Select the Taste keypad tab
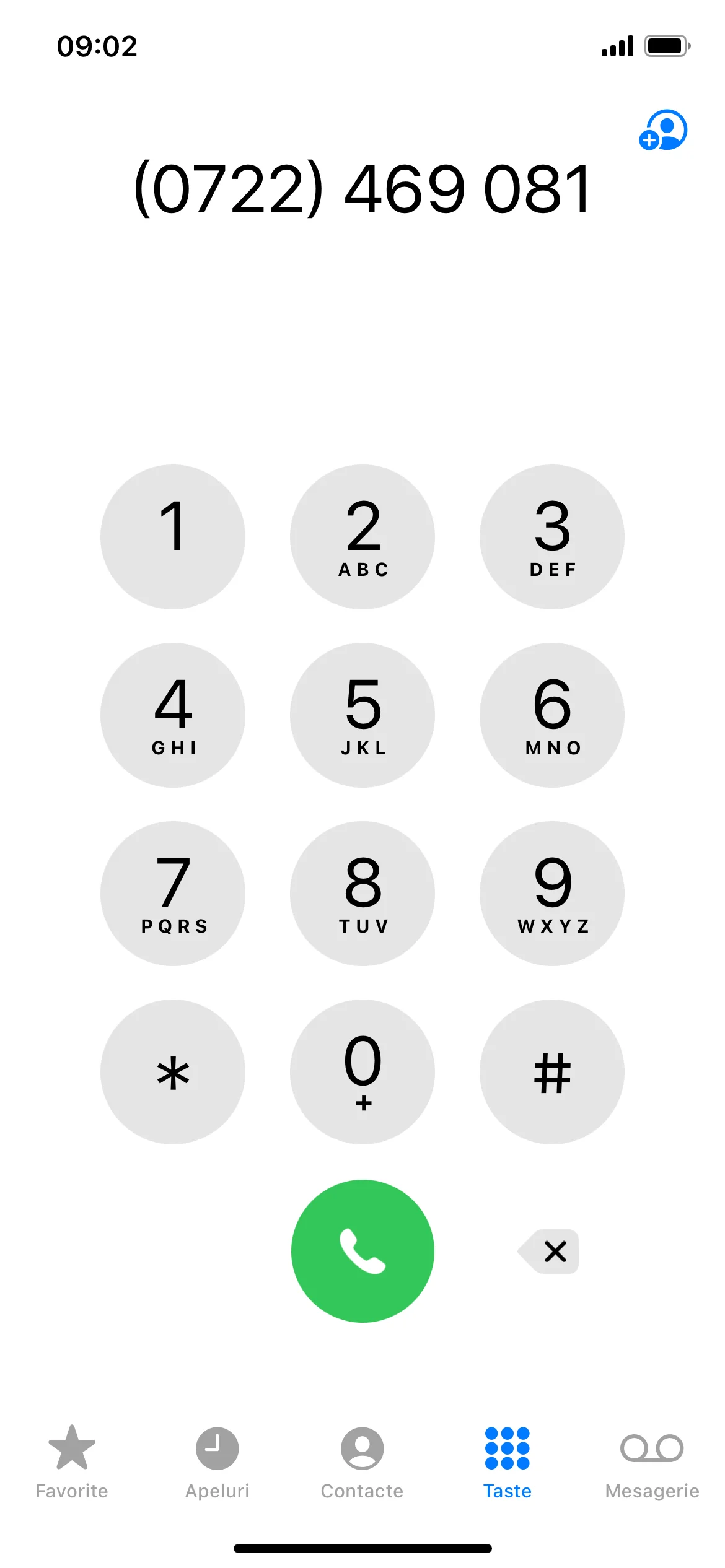The width and height of the screenshot is (725, 1568). pyautogui.click(x=507, y=1461)
